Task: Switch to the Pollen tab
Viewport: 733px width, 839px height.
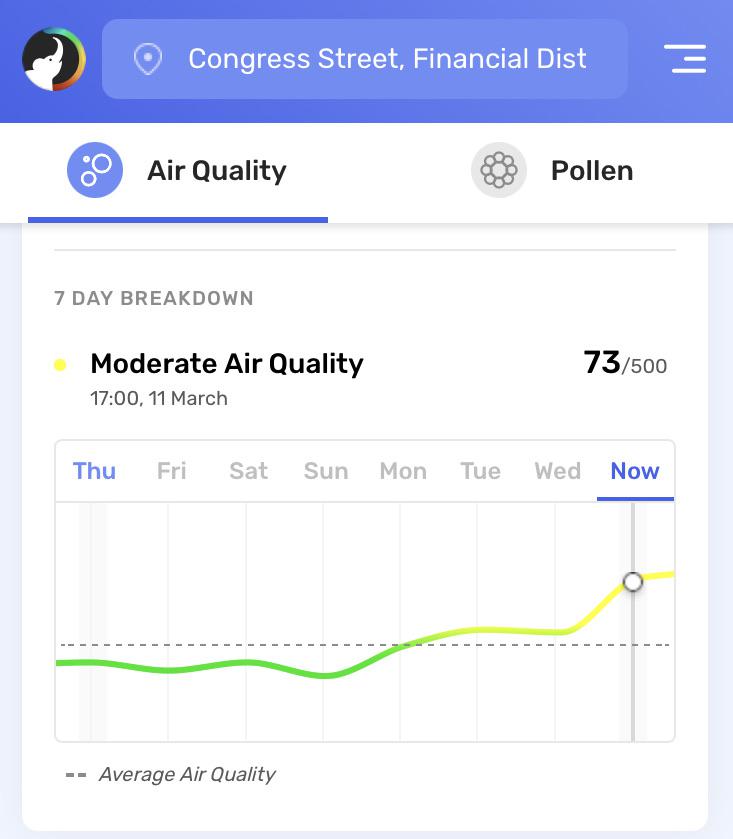Action: [553, 171]
